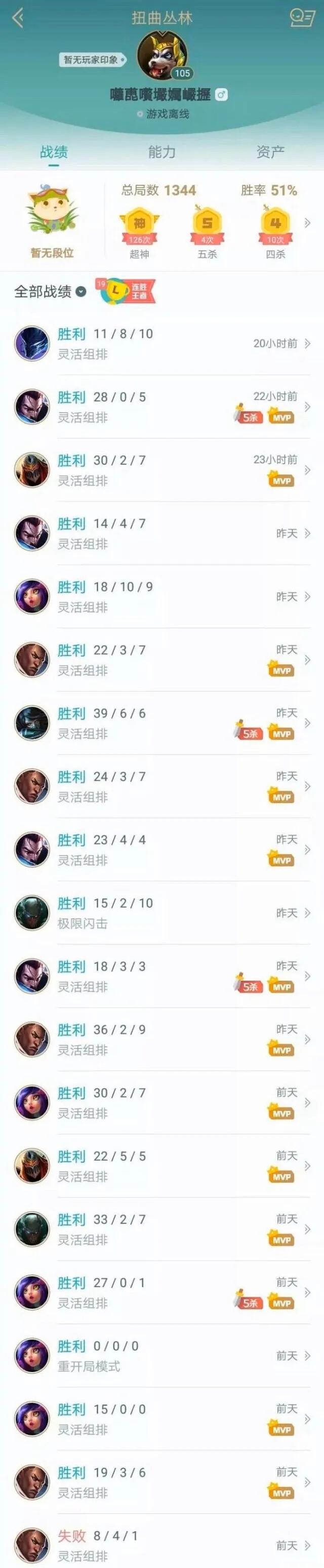Open the 14 / 4 / 7 victory match
This screenshot has height=1568, width=324.
[162, 533]
